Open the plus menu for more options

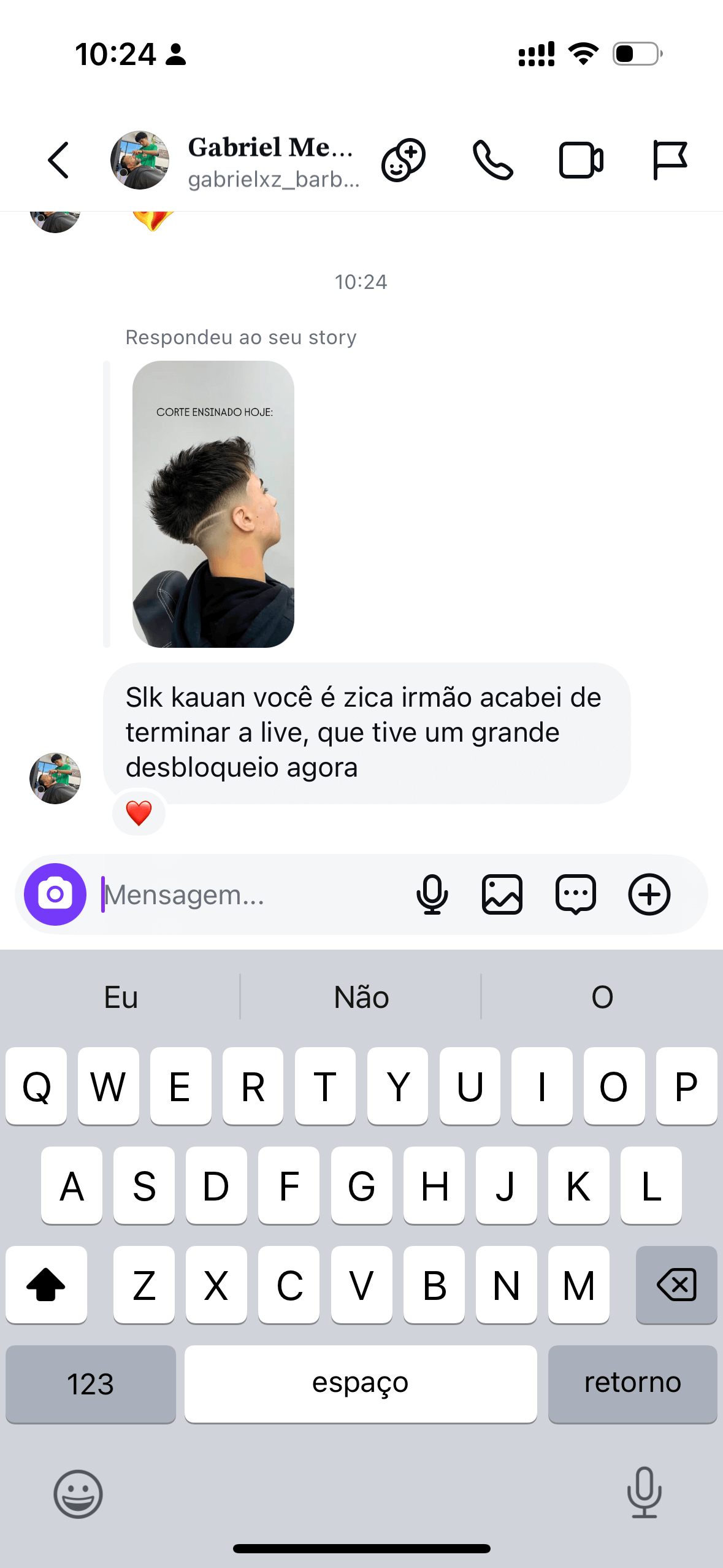tap(649, 894)
